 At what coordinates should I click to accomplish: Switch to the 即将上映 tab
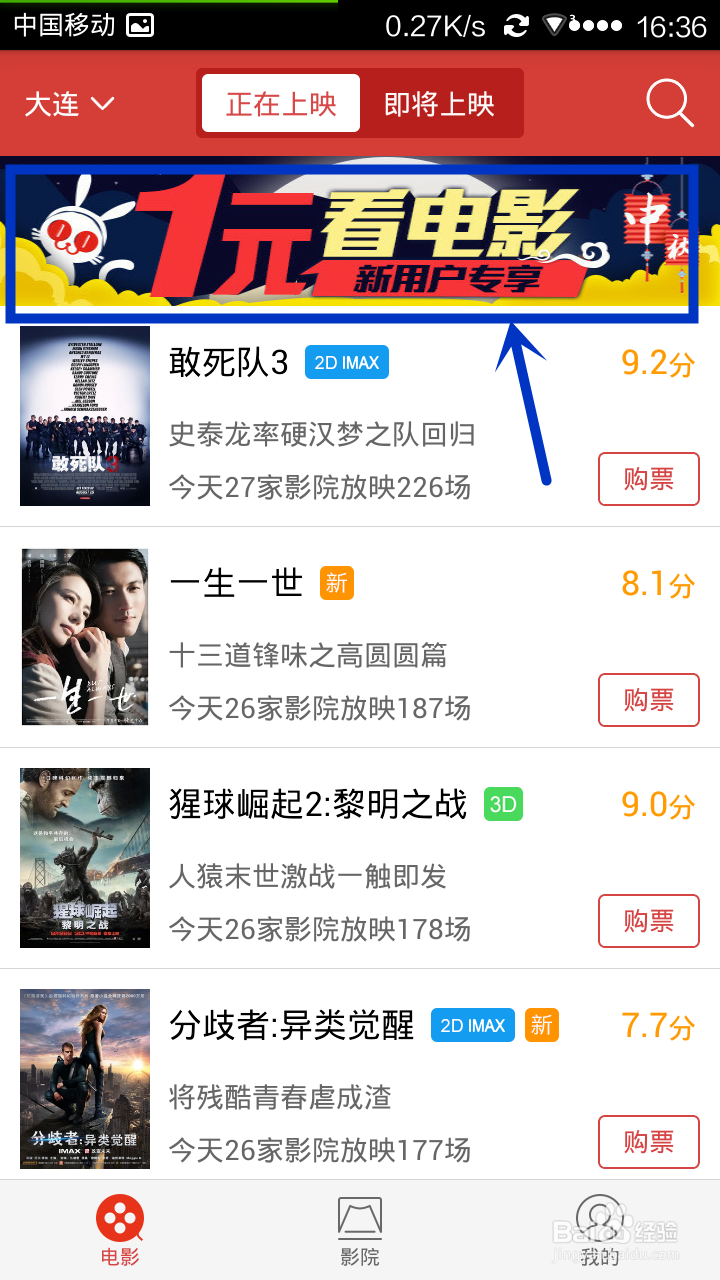click(x=440, y=103)
